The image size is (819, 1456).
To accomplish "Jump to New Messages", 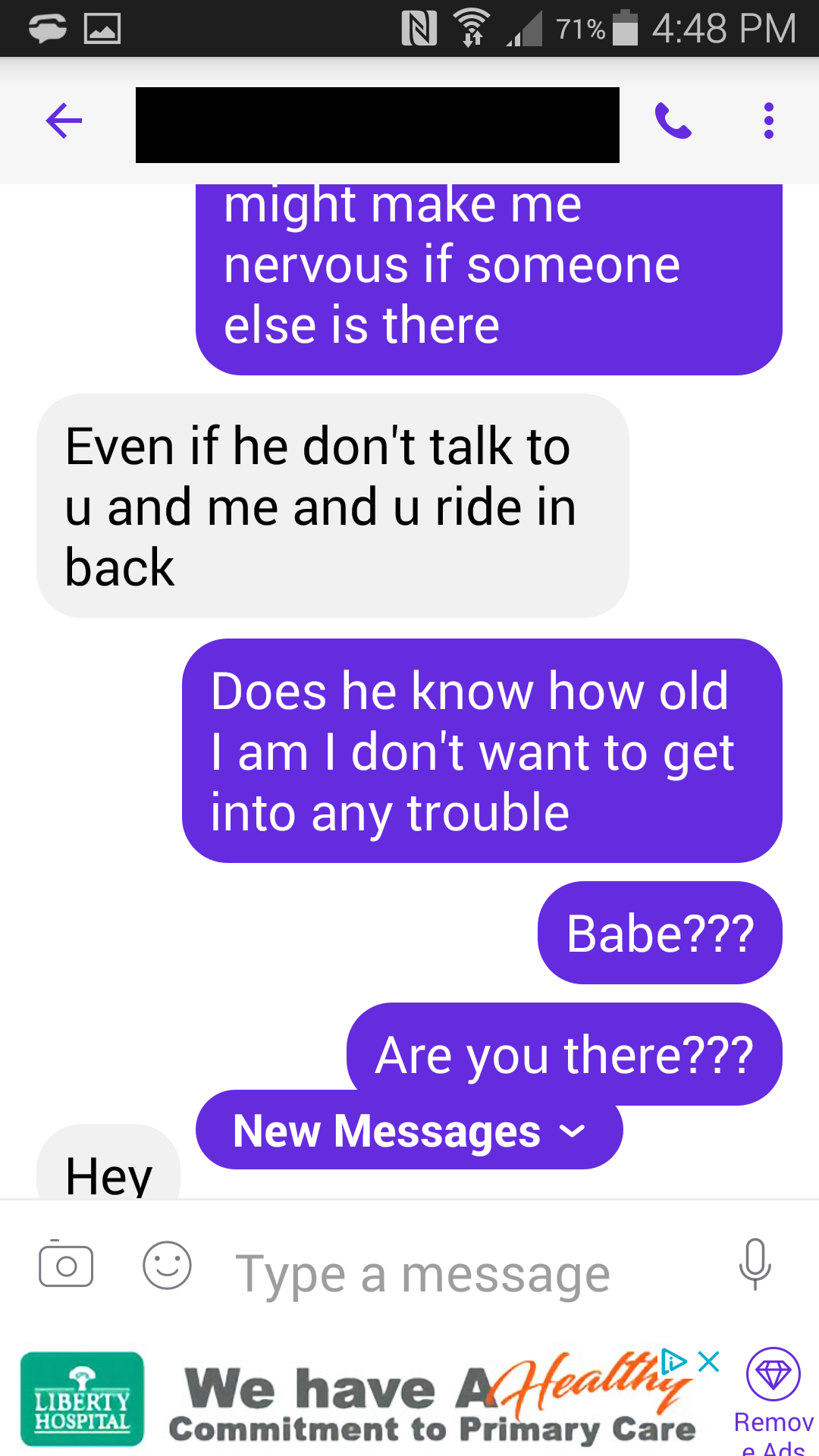I will pyautogui.click(x=409, y=1131).
